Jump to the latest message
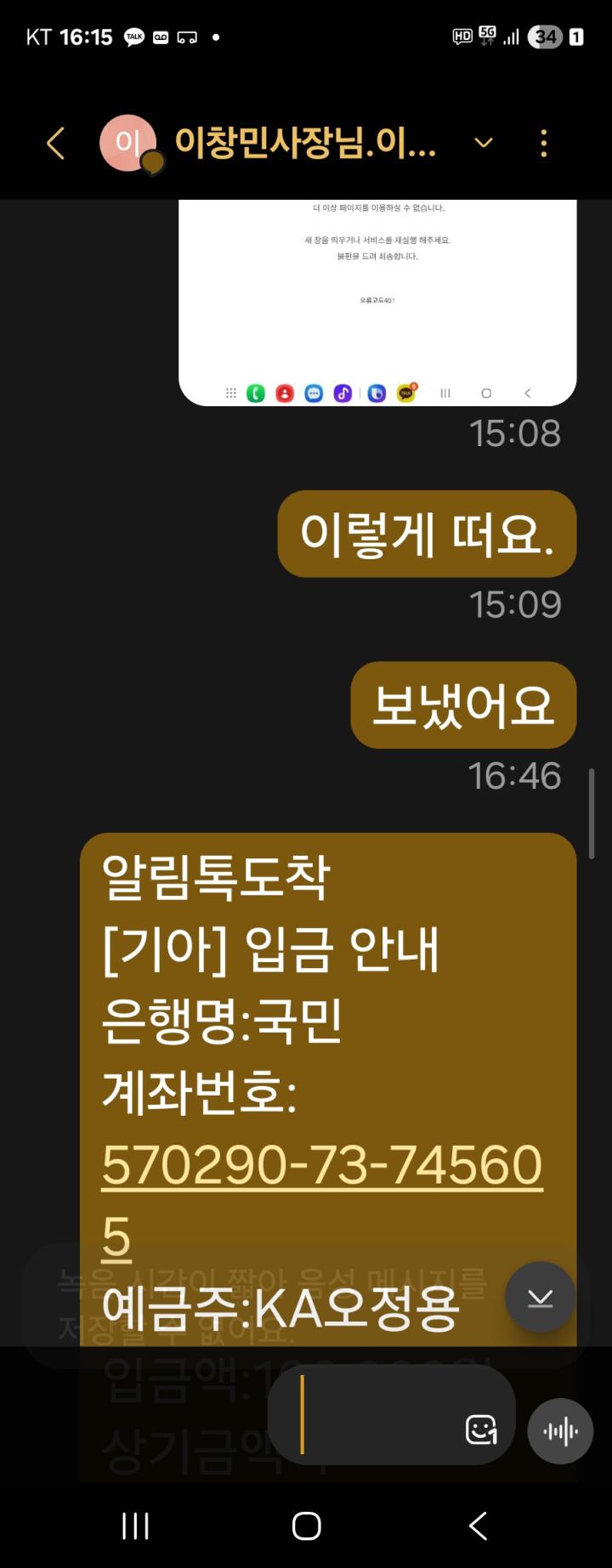612x1568 pixels. click(x=540, y=1297)
